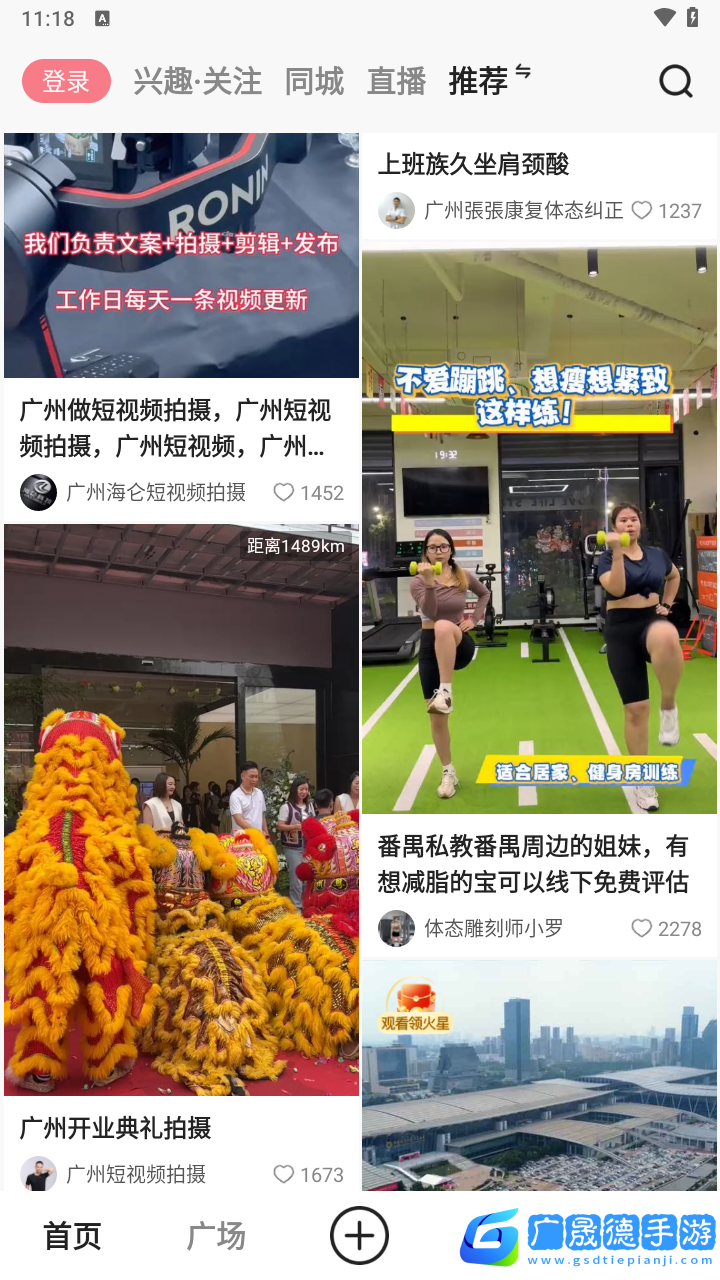Select the 推荐 recommended tab

point(479,81)
